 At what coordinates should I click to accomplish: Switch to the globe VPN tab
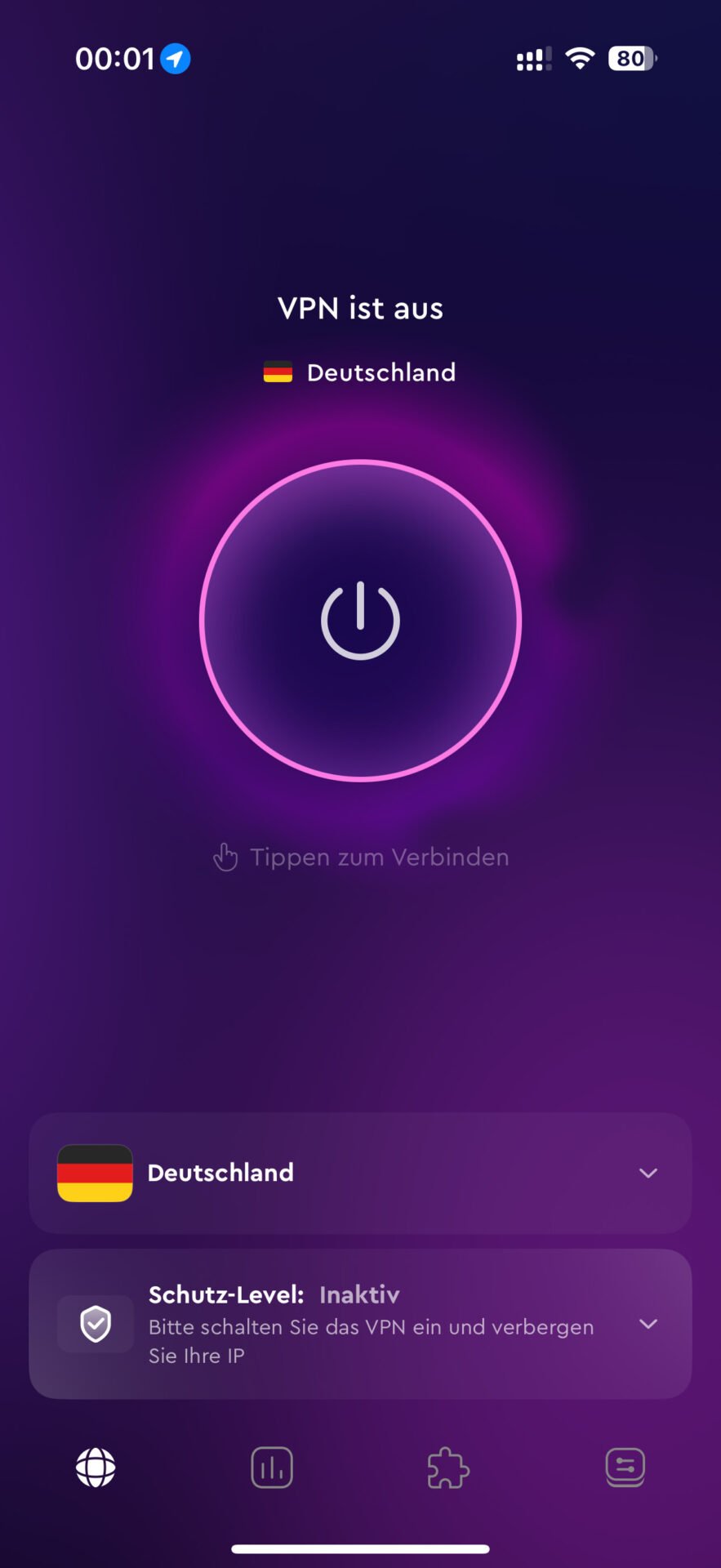pyautogui.click(x=96, y=1468)
